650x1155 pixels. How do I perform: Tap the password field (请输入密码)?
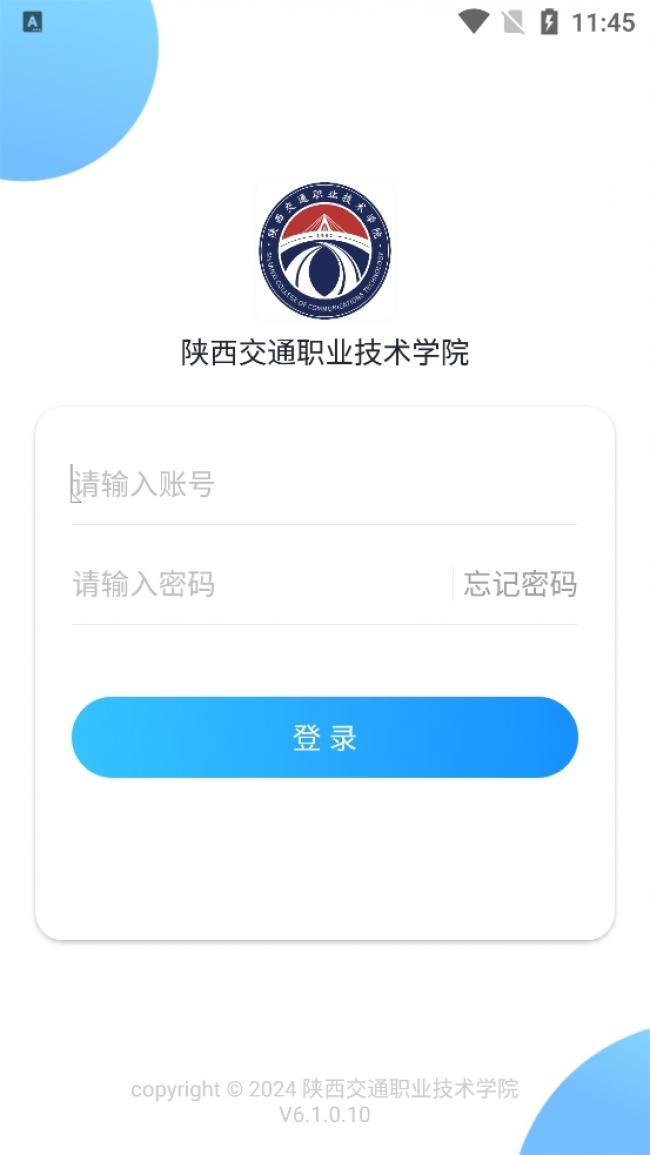pos(262,584)
